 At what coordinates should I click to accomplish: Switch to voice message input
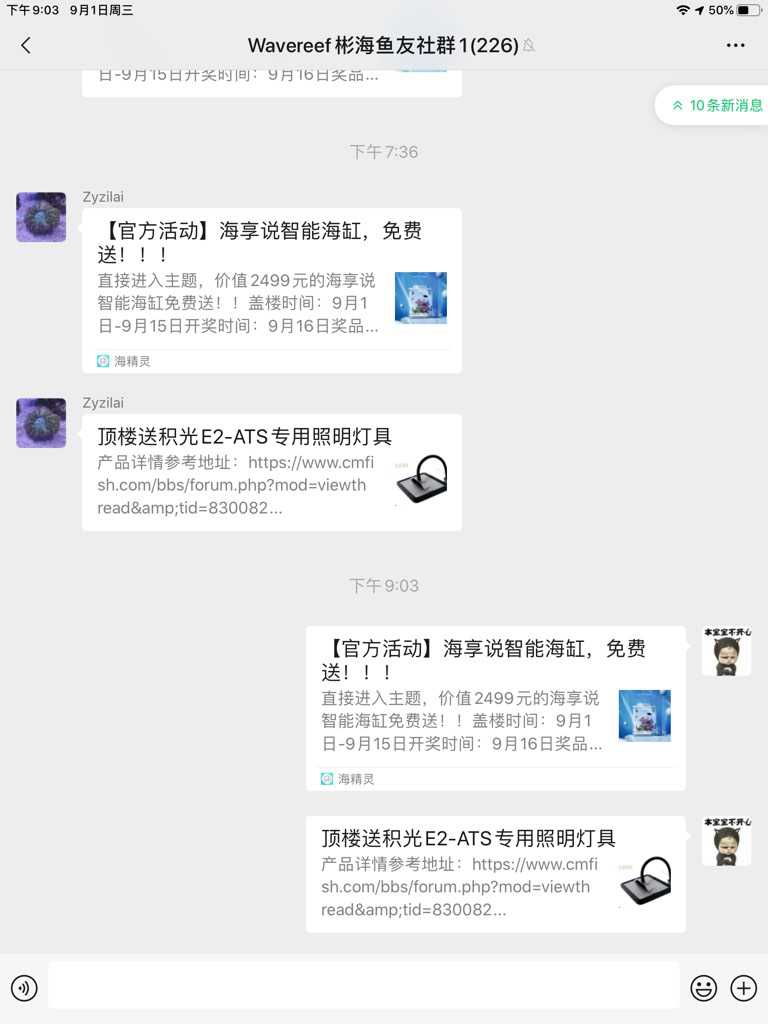[x=24, y=988]
